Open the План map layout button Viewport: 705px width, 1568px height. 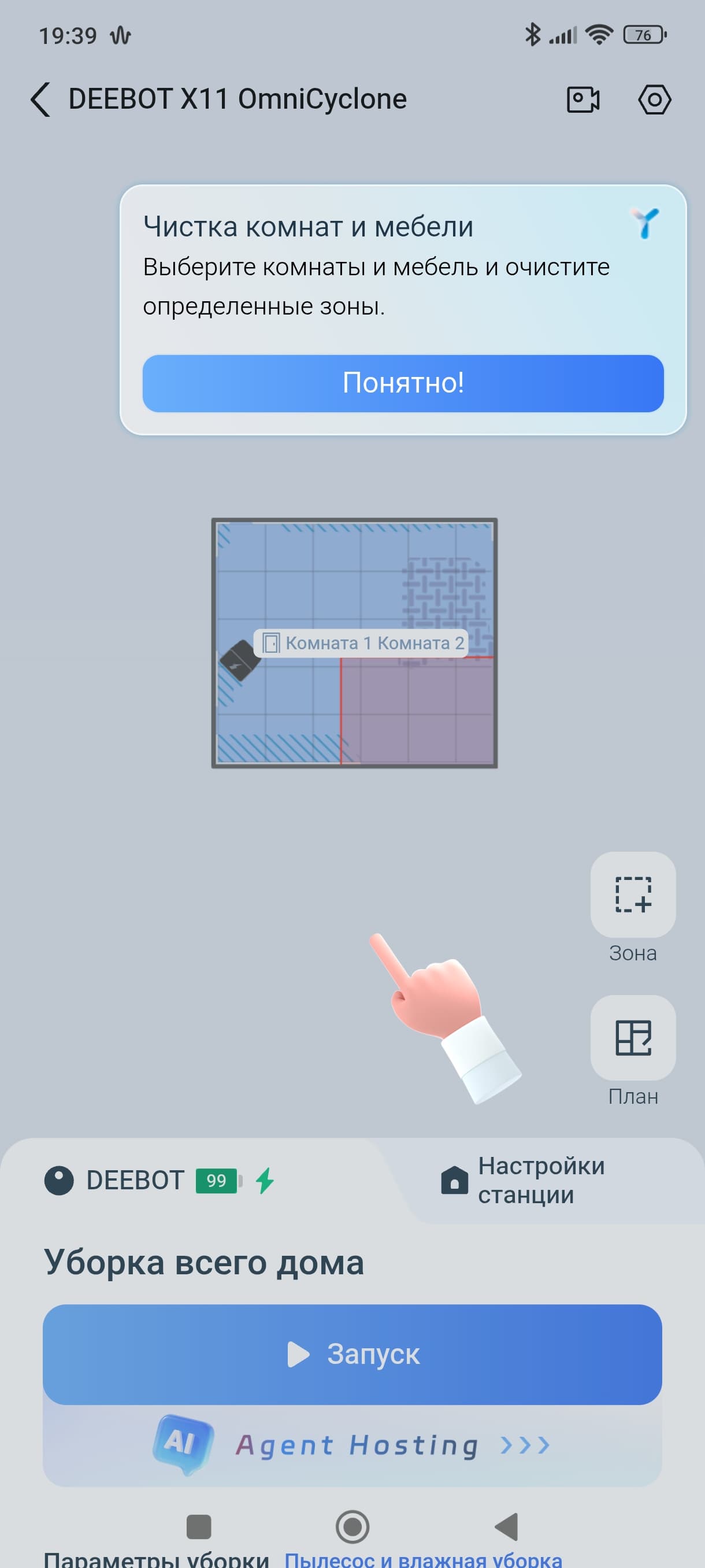pyautogui.click(x=633, y=1038)
